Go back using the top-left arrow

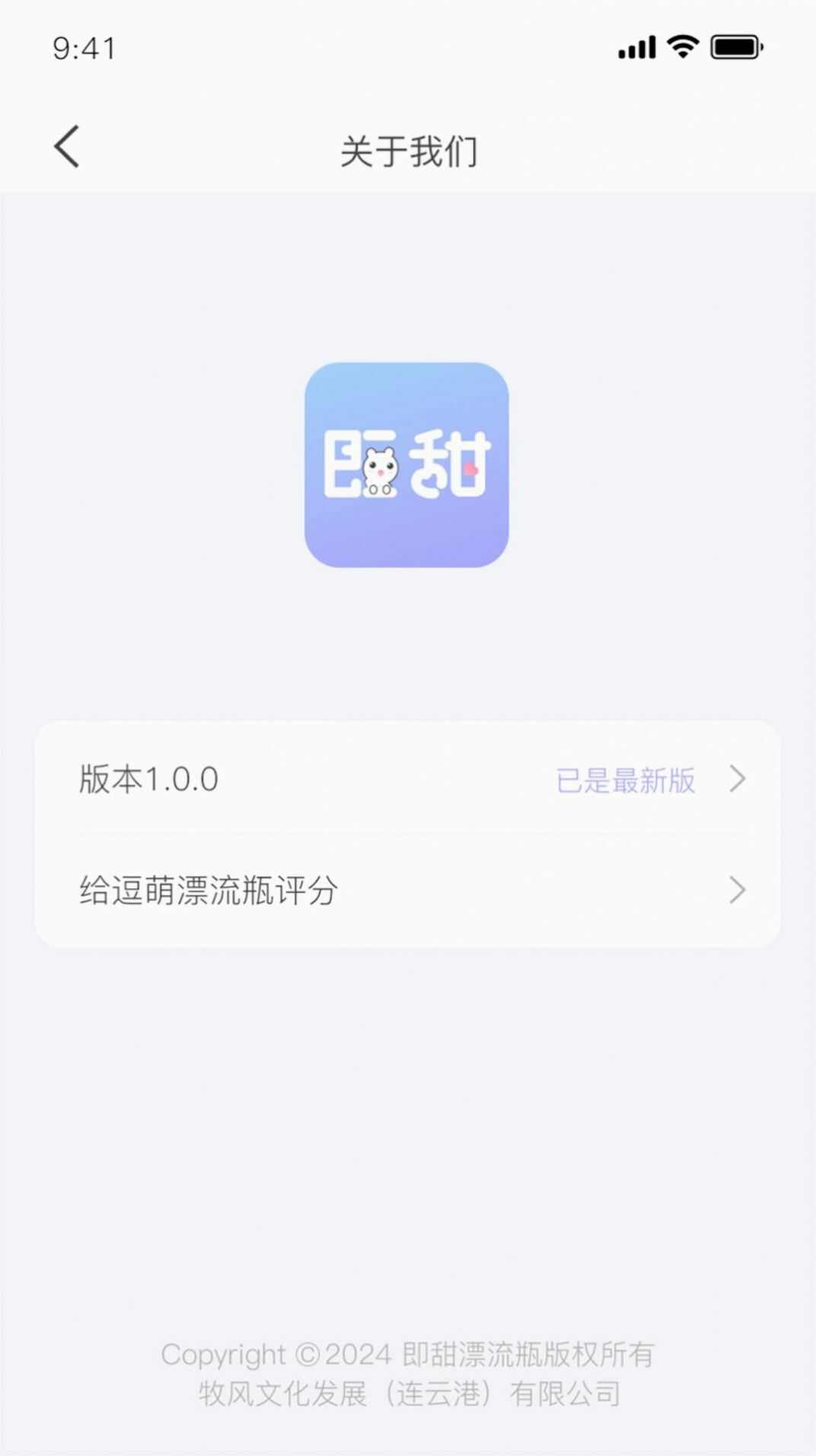[x=67, y=146]
